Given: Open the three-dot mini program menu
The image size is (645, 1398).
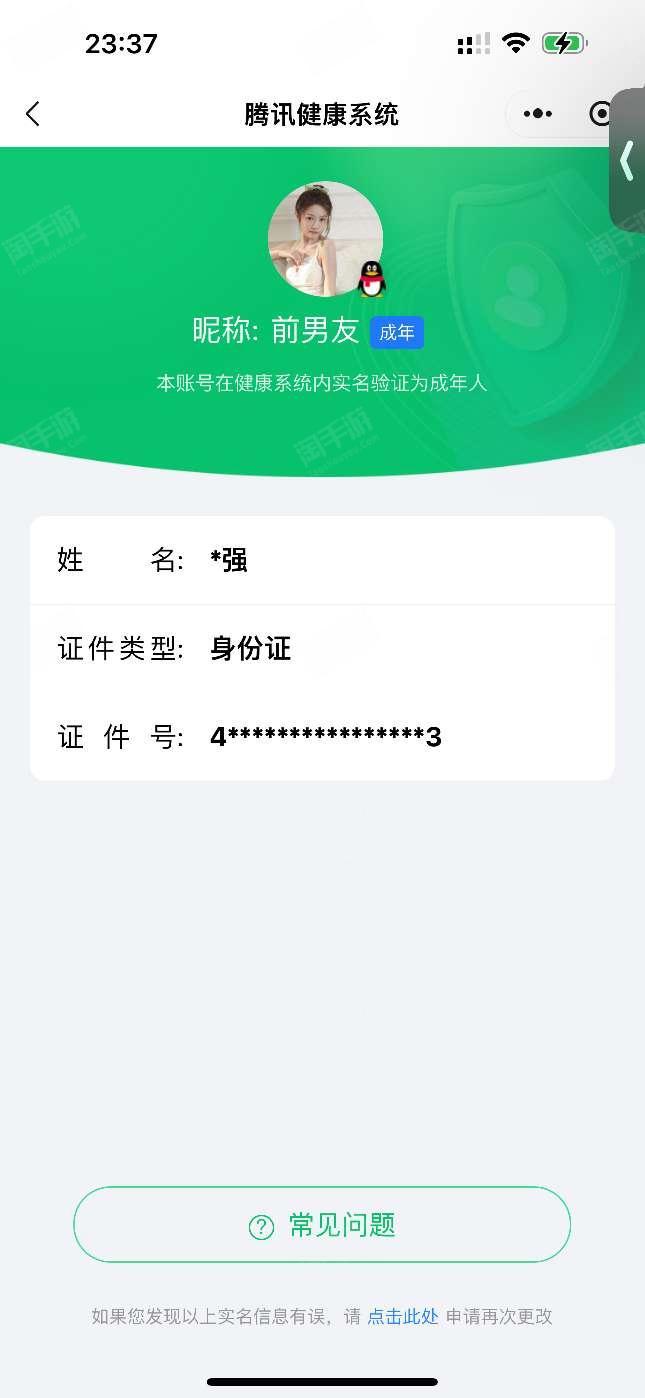Looking at the screenshot, I should [x=537, y=114].
